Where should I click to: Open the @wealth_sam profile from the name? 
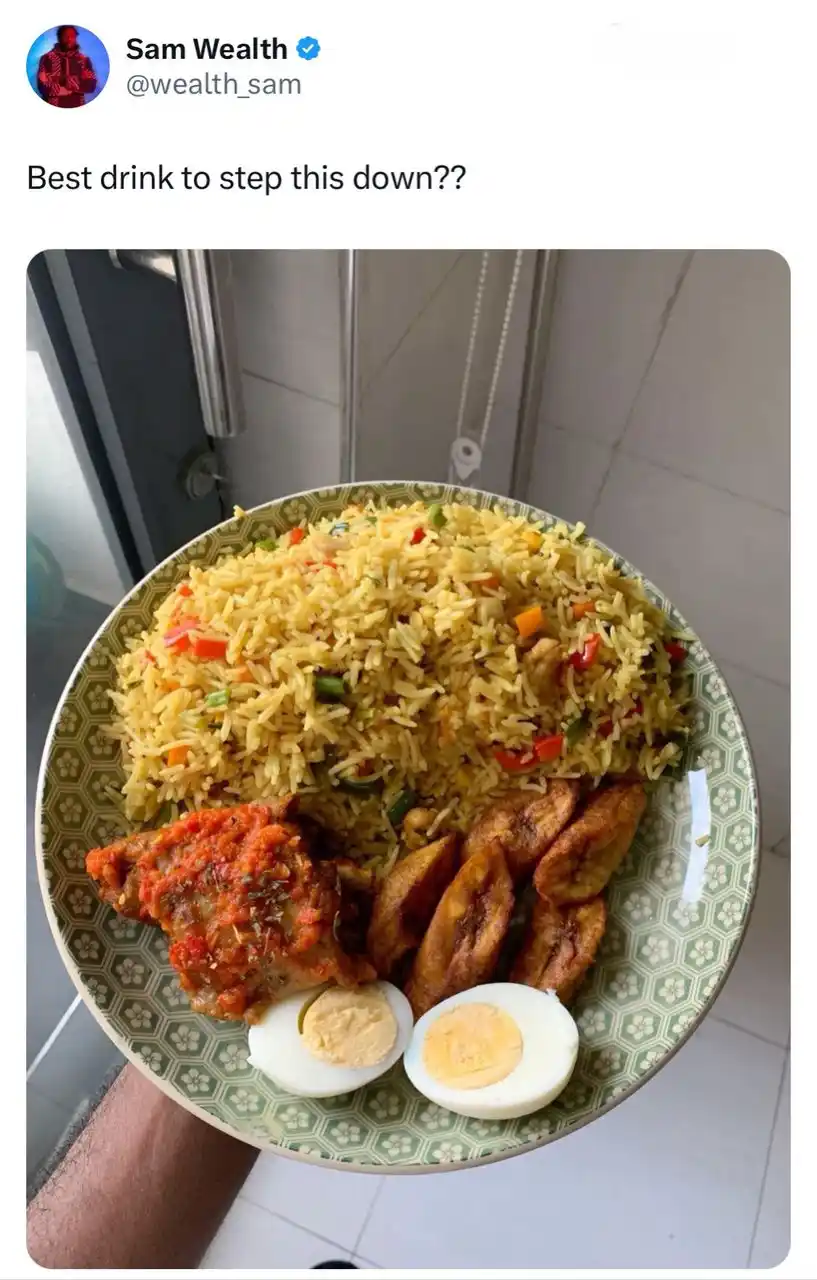click(x=206, y=48)
